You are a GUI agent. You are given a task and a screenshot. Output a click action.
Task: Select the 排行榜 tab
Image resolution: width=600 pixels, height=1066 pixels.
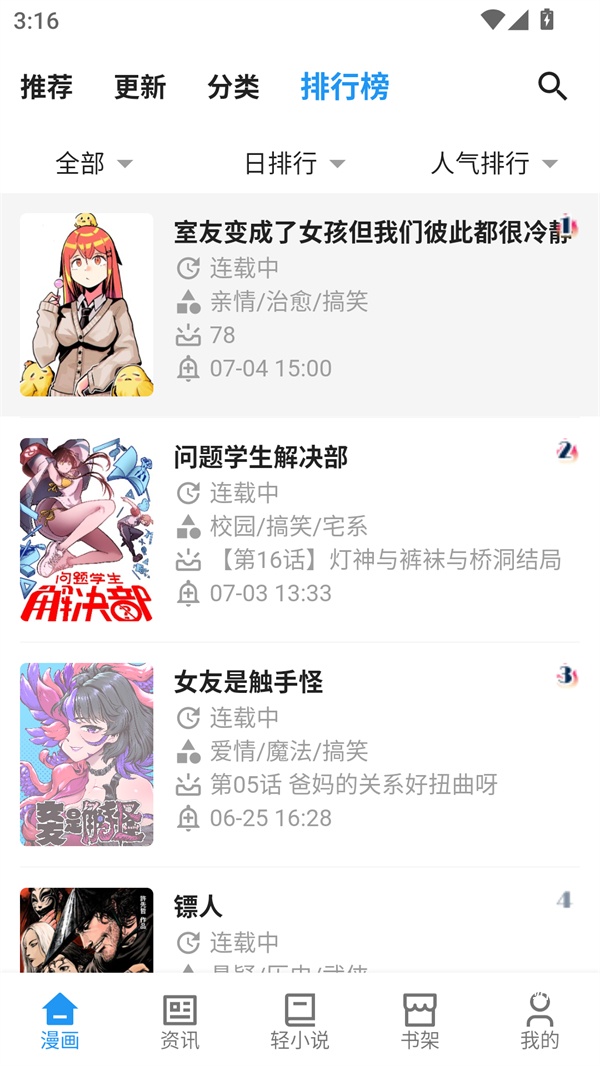pos(344,87)
